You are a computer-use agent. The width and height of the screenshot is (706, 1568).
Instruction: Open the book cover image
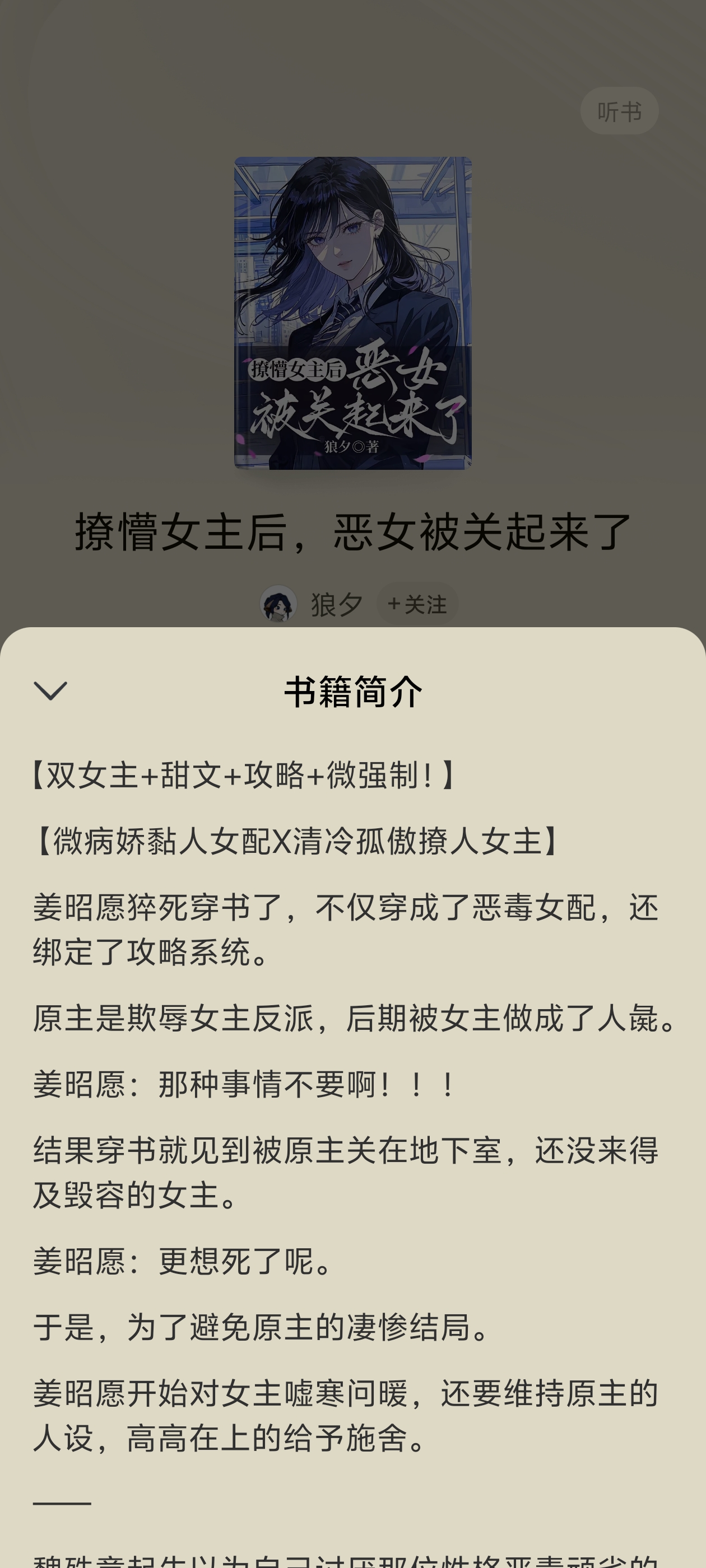[x=352, y=313]
